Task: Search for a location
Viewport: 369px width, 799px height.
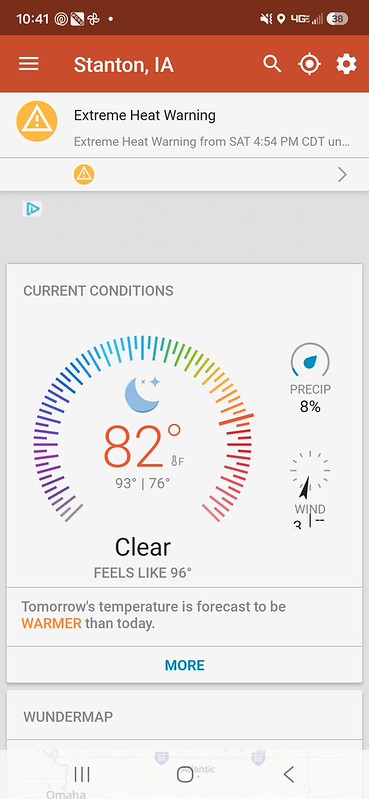Action: coord(272,64)
